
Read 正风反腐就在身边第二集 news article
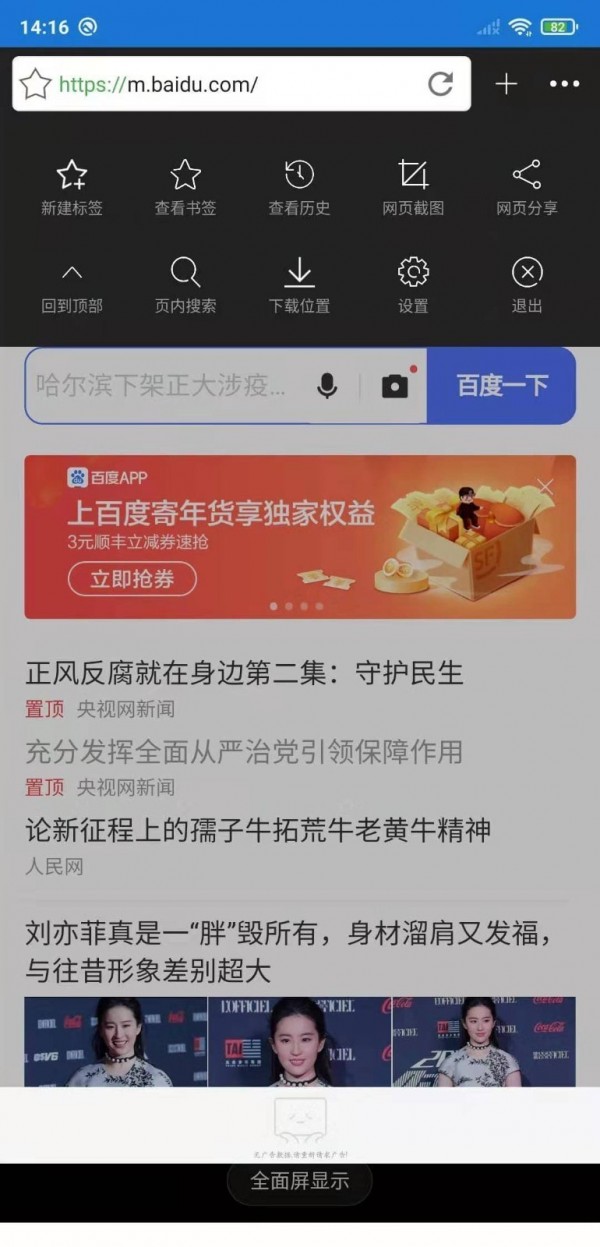pyautogui.click(x=244, y=673)
